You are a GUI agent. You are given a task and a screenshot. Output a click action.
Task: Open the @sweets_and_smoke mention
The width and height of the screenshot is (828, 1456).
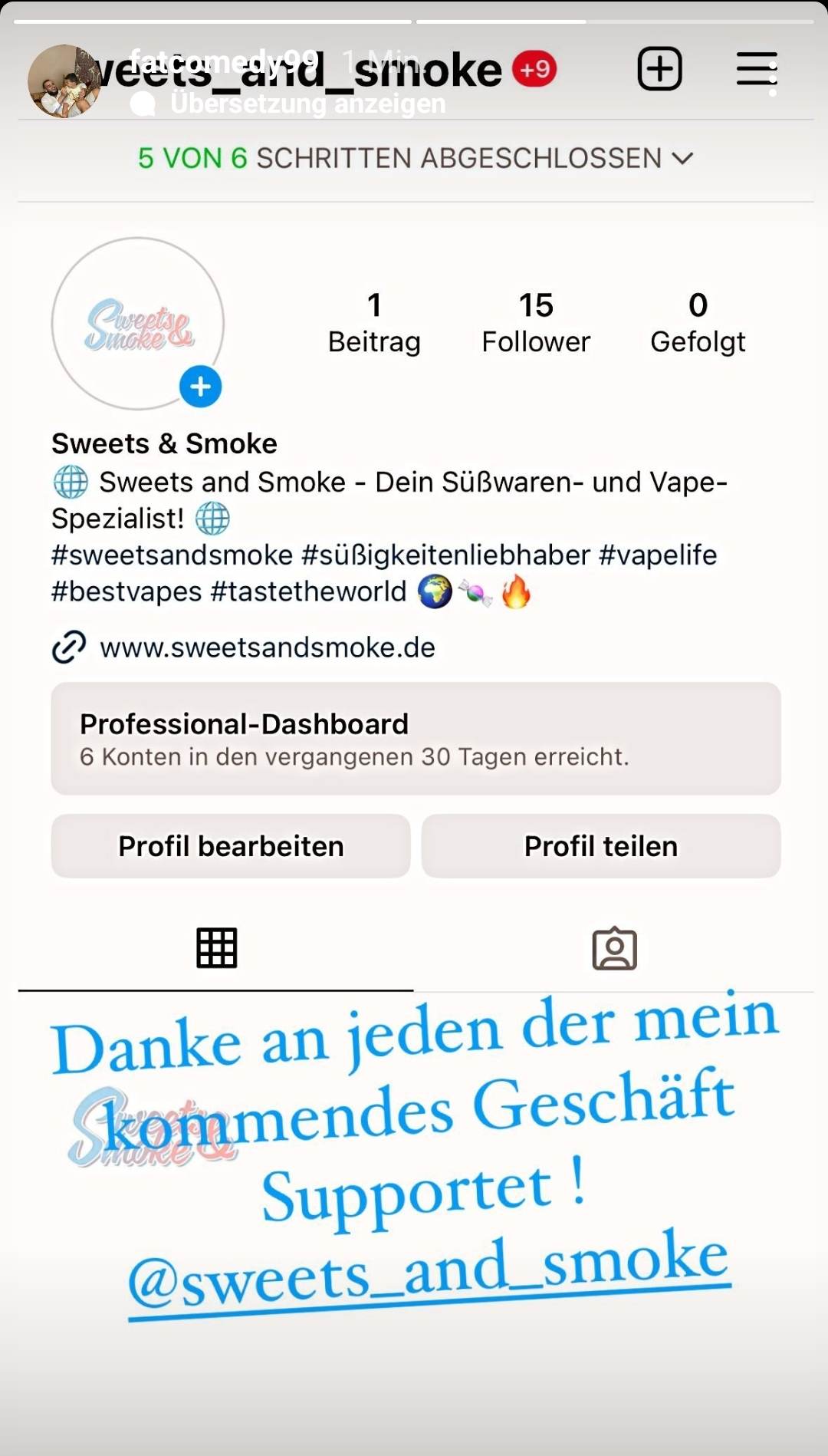point(429,1270)
